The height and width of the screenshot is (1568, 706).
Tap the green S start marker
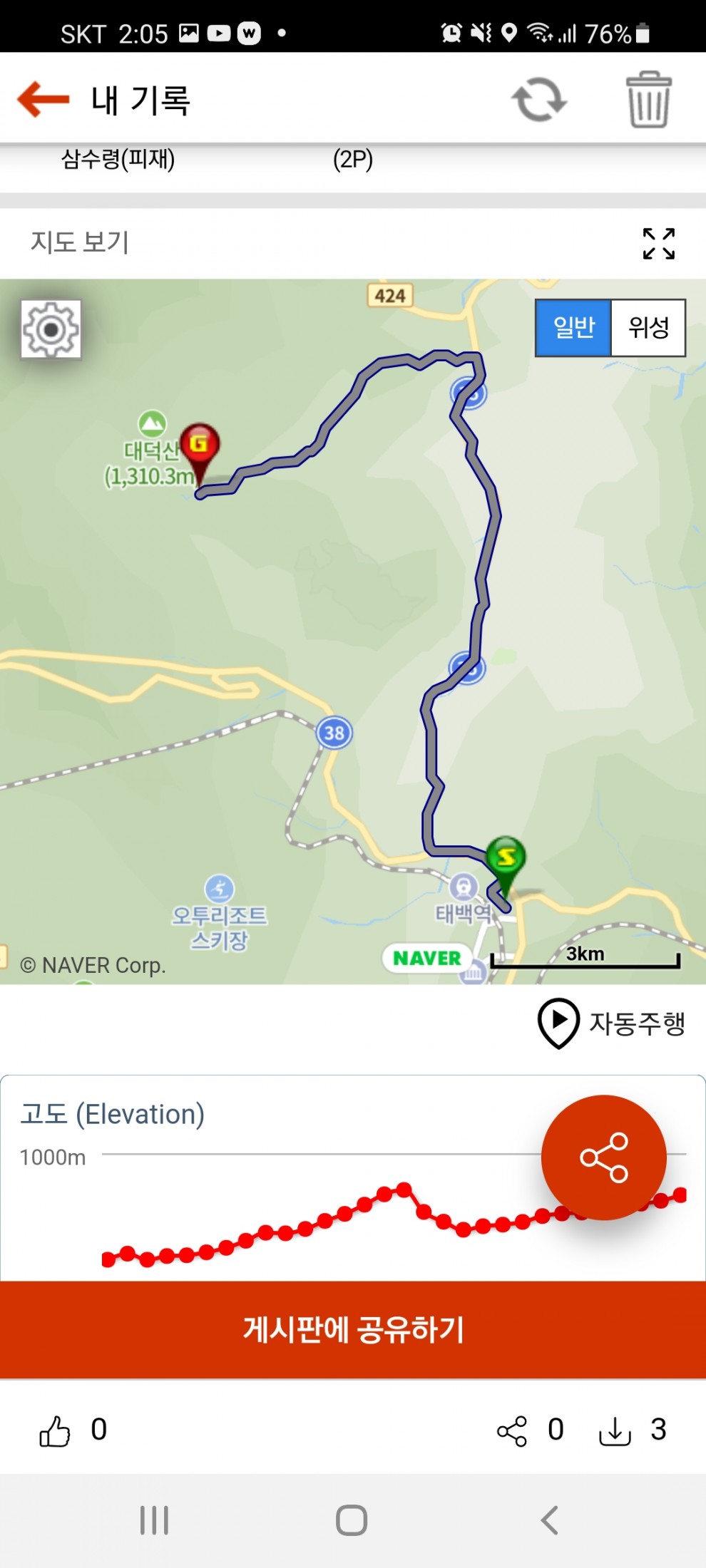tap(506, 858)
